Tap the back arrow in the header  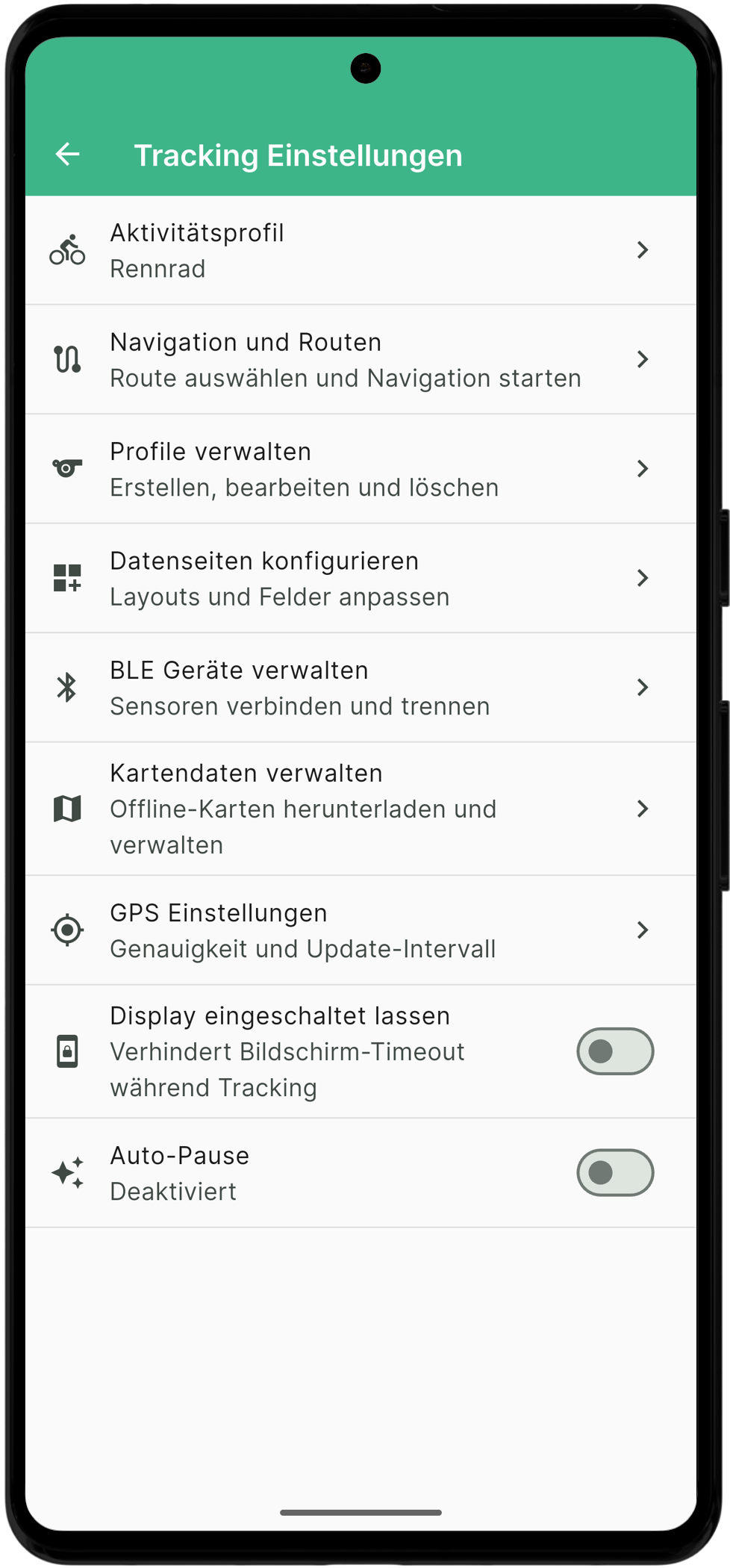click(x=69, y=155)
